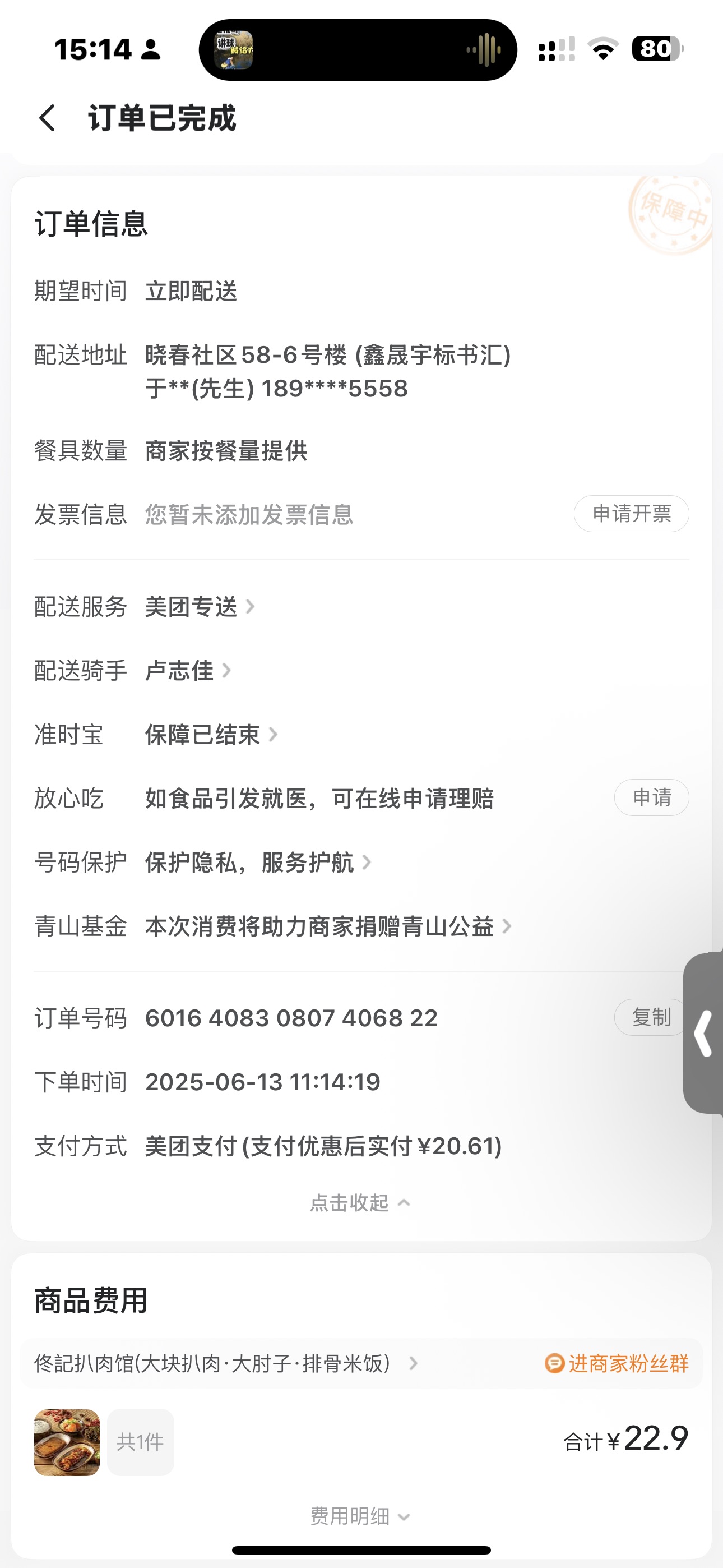Open 号码保护 privacy protection info
The height and width of the screenshot is (1568, 723).
pyautogui.click(x=257, y=862)
